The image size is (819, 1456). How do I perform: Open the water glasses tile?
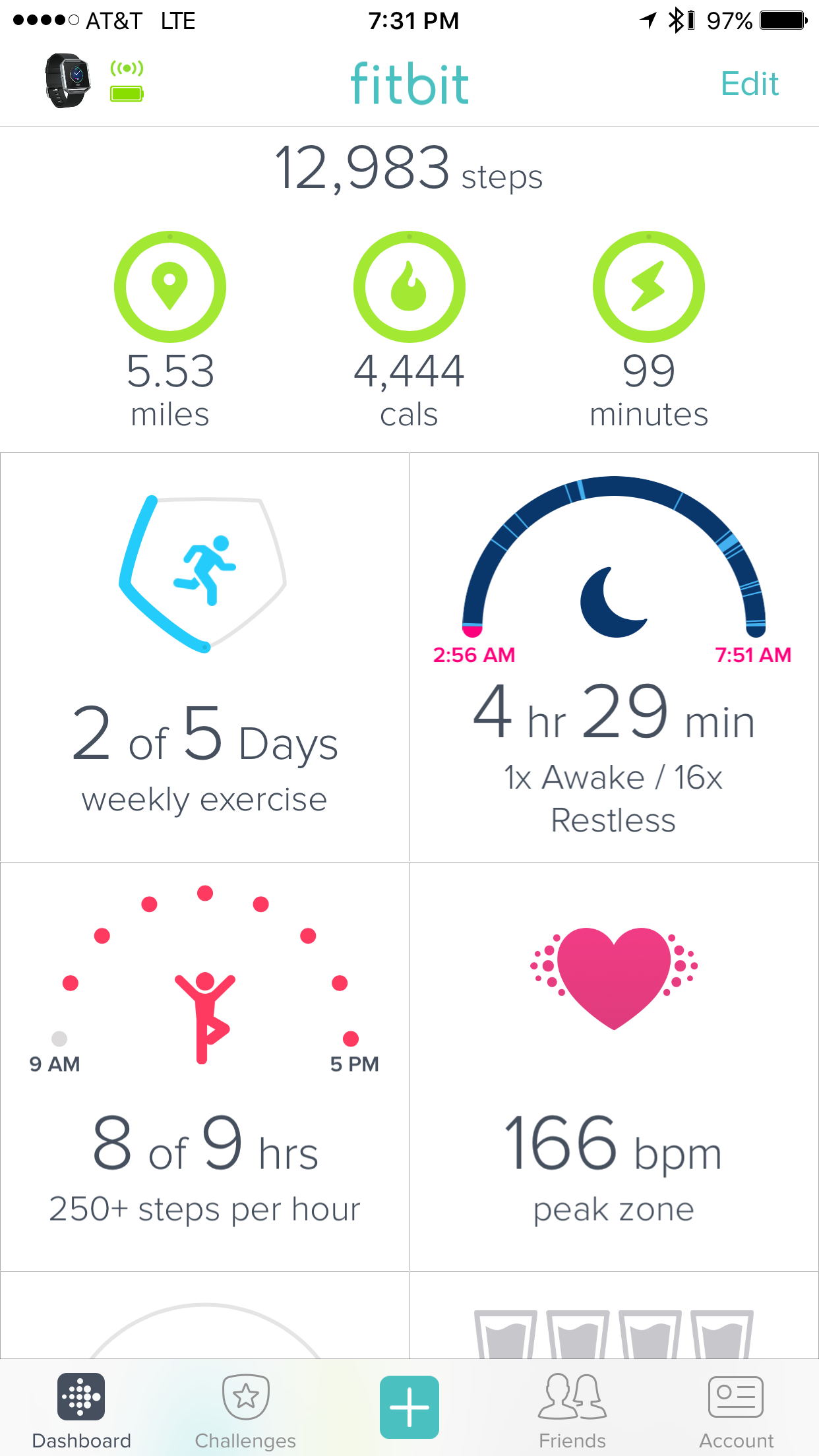[614, 1319]
